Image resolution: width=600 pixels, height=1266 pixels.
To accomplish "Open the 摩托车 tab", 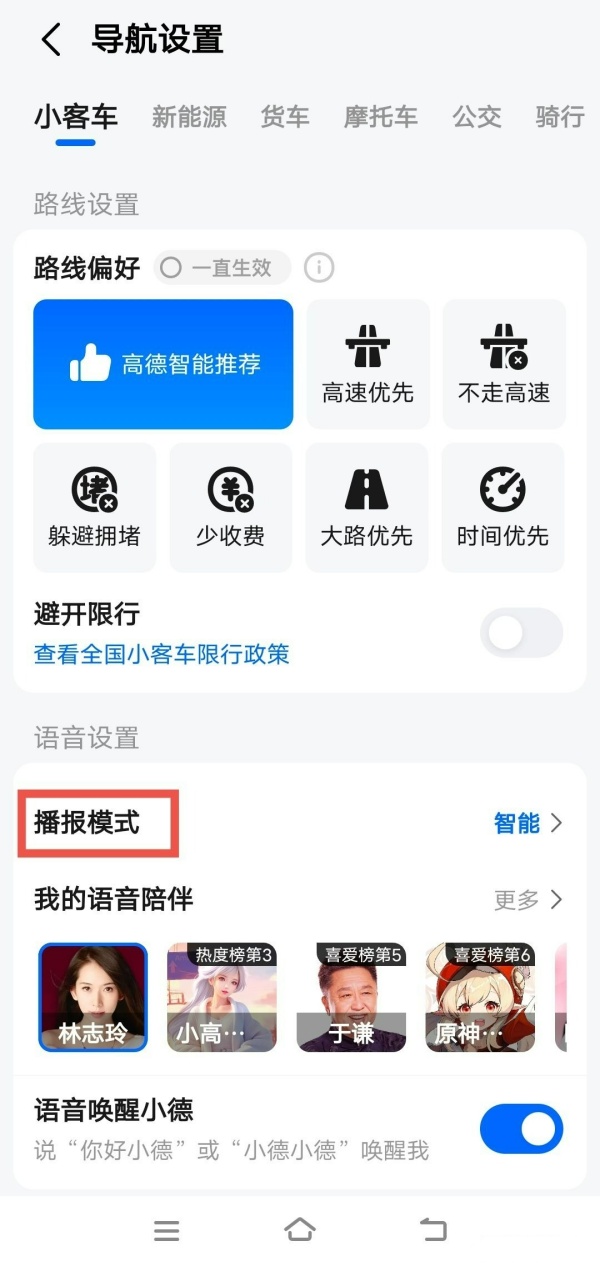I will point(380,117).
